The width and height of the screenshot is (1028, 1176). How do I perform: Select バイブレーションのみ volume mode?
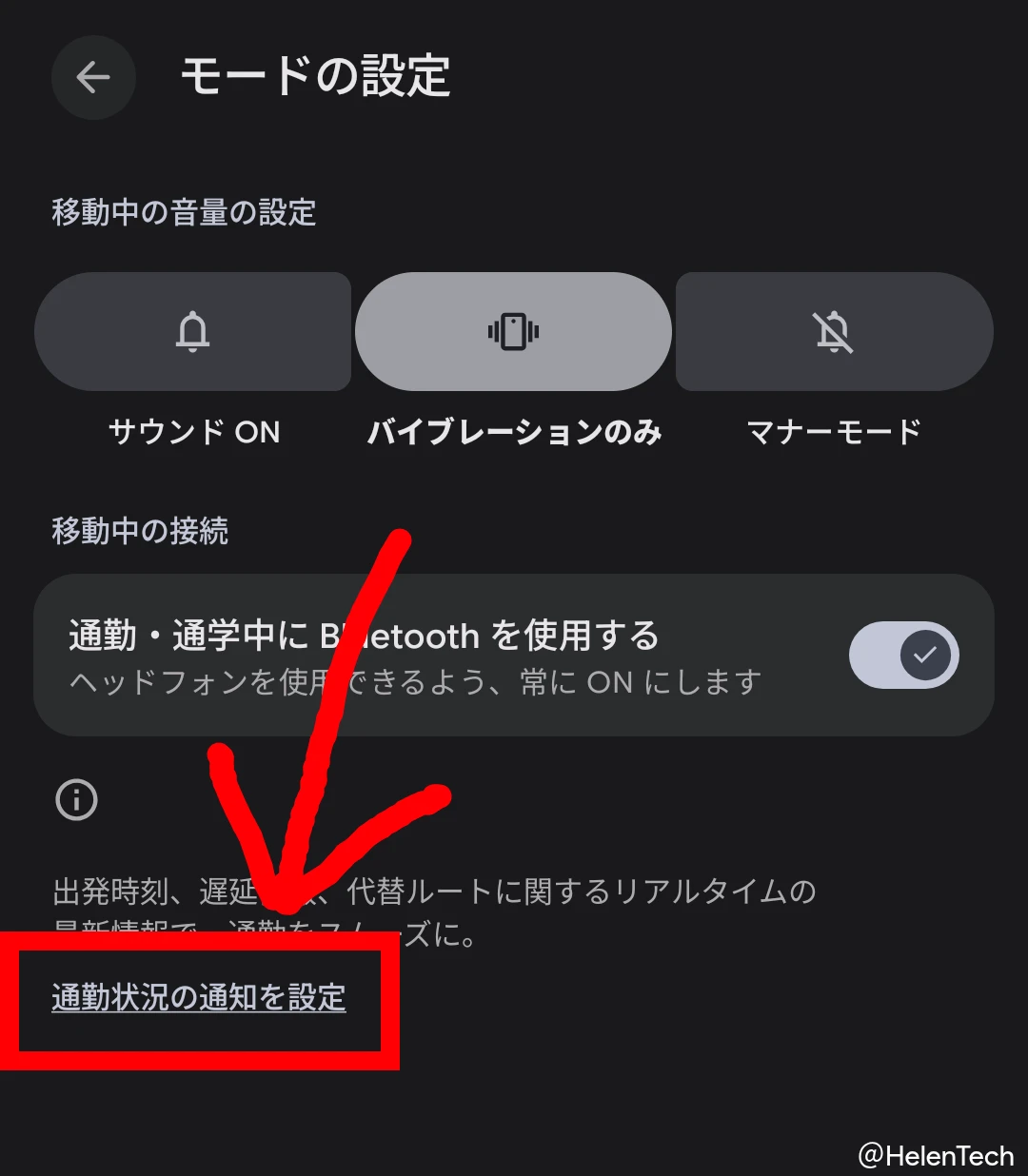[512, 432]
